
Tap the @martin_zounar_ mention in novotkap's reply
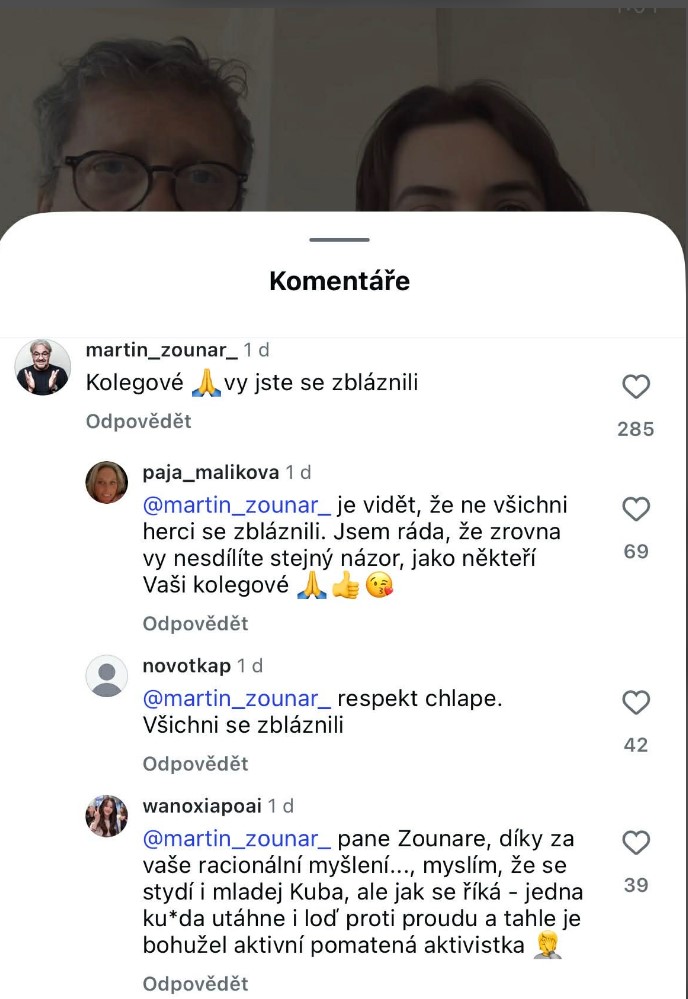pos(236,699)
